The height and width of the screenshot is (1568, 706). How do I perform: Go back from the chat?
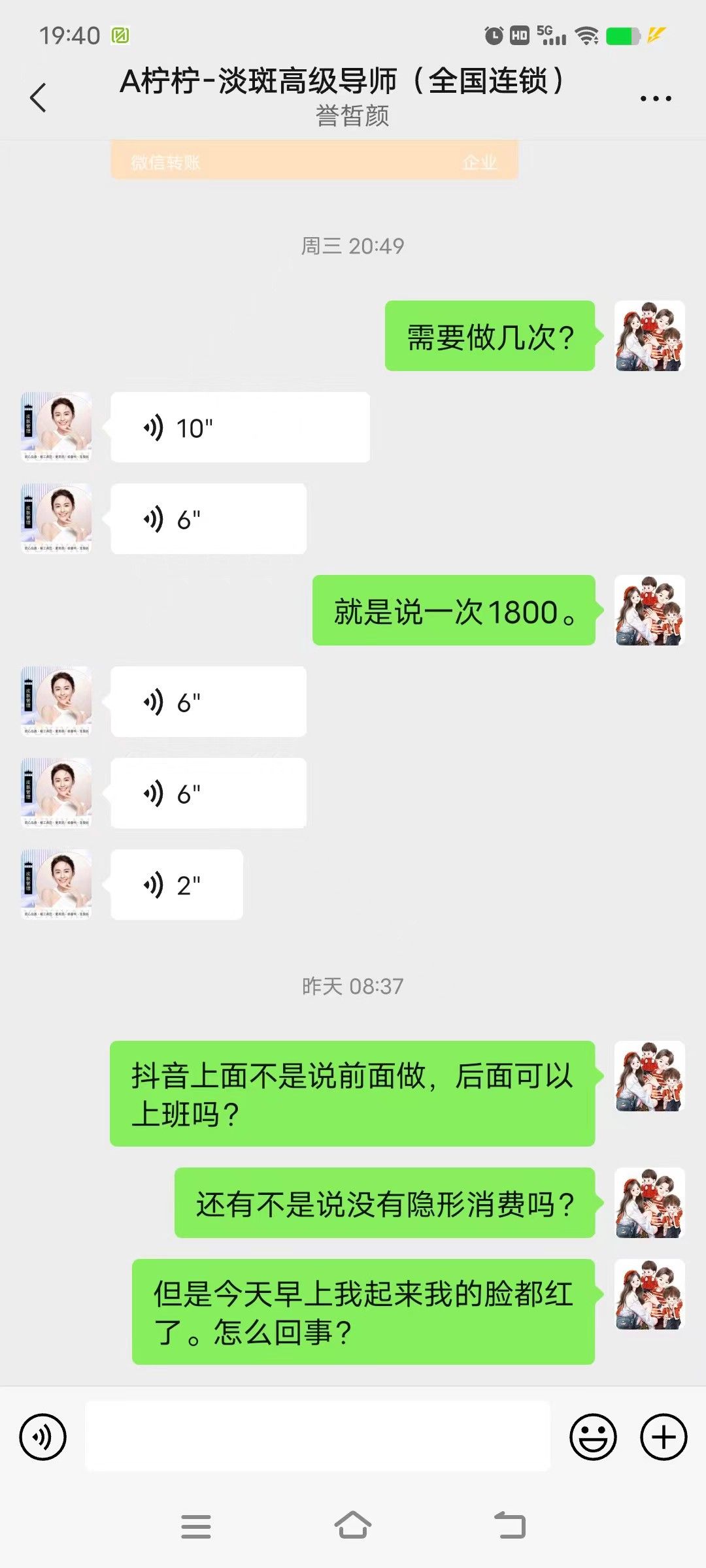[x=38, y=98]
